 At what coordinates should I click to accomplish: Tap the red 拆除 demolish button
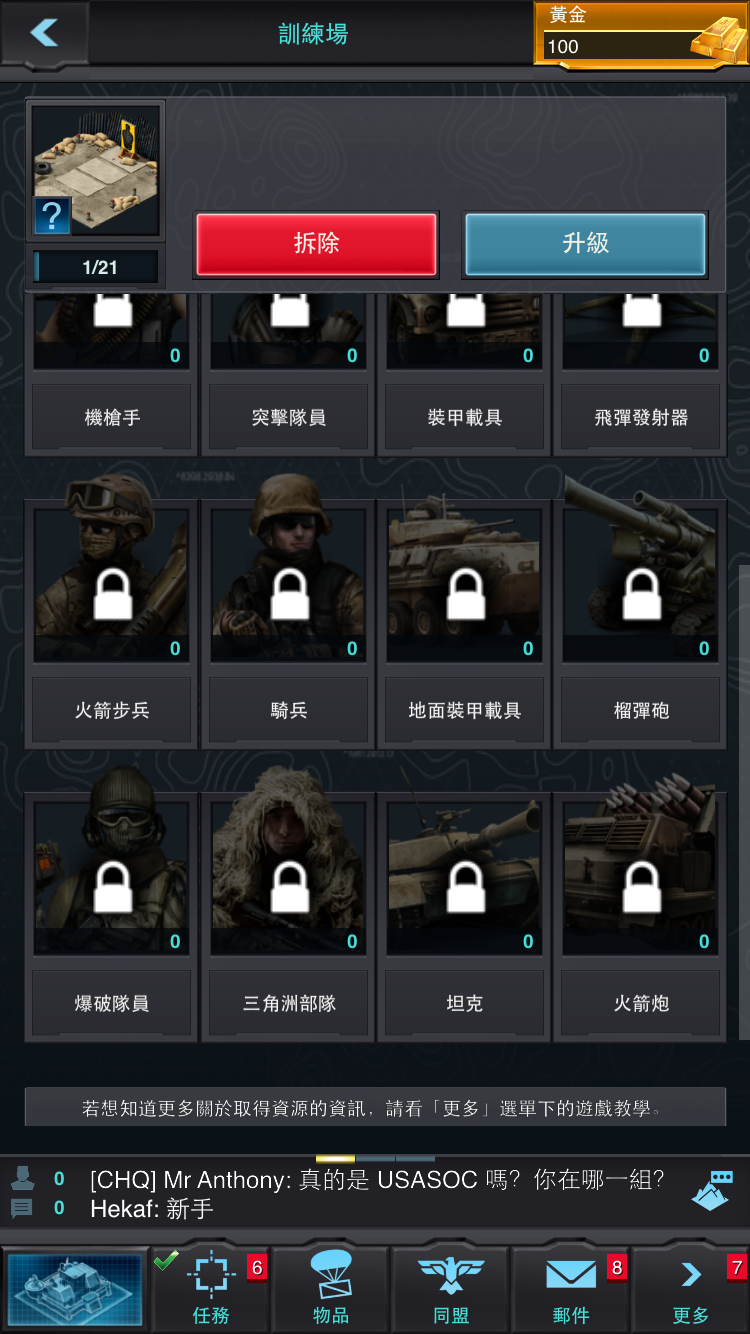(x=316, y=243)
